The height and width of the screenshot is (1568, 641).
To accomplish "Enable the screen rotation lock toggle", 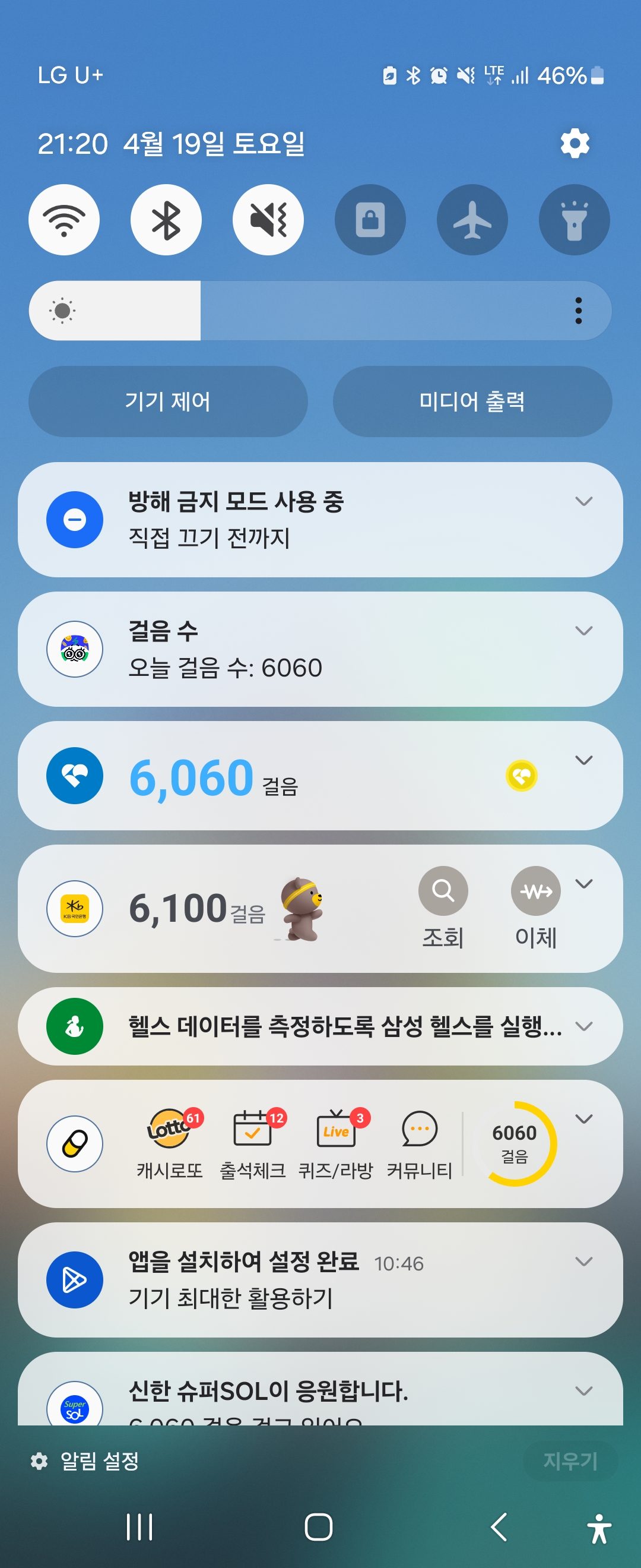I will [x=370, y=220].
